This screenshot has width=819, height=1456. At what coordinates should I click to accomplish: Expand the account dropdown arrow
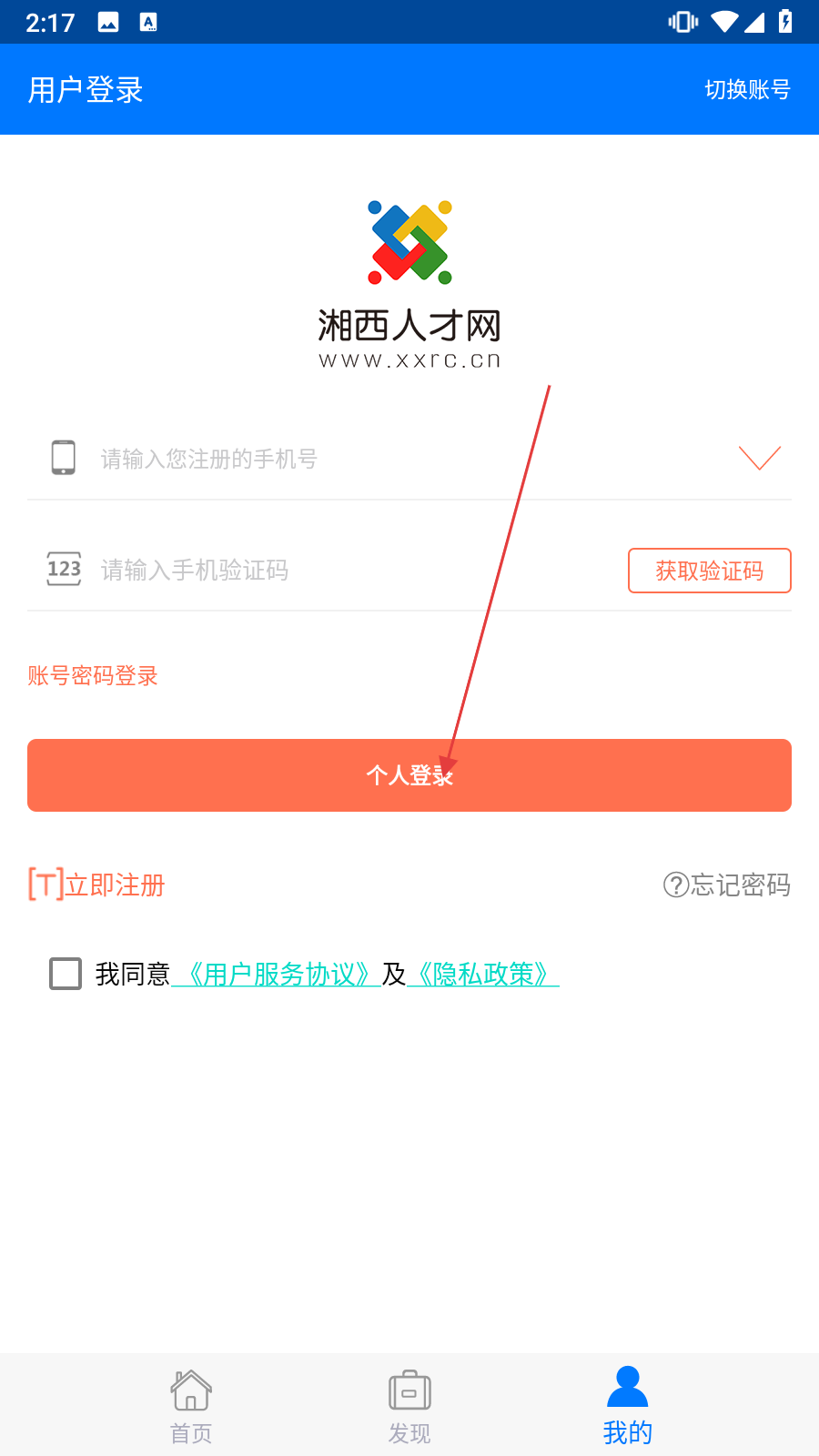point(760,458)
